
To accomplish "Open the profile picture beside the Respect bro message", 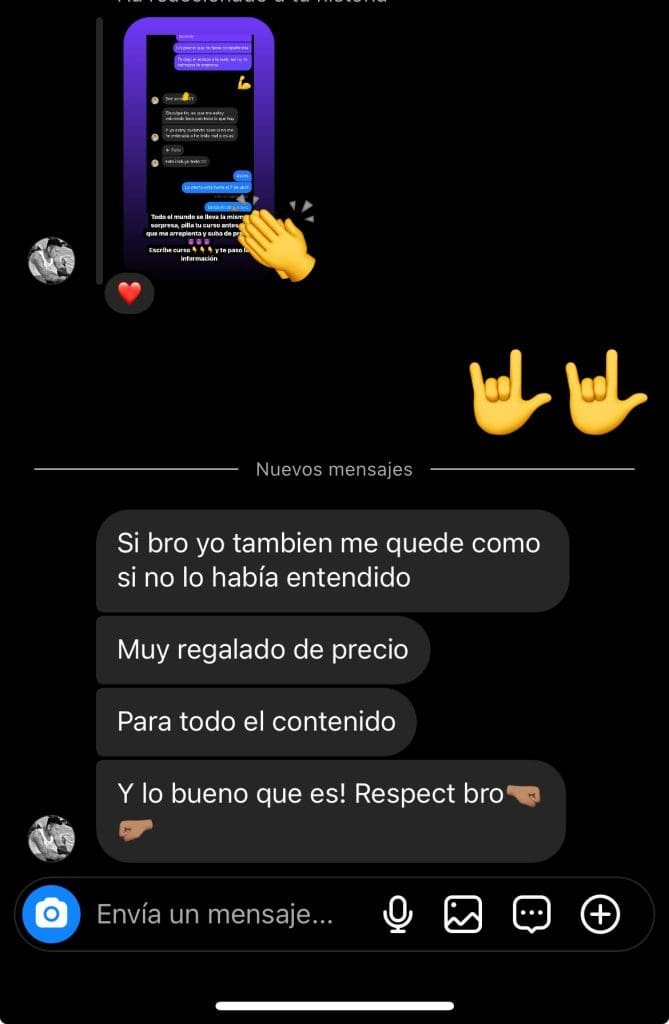I will (x=51, y=838).
